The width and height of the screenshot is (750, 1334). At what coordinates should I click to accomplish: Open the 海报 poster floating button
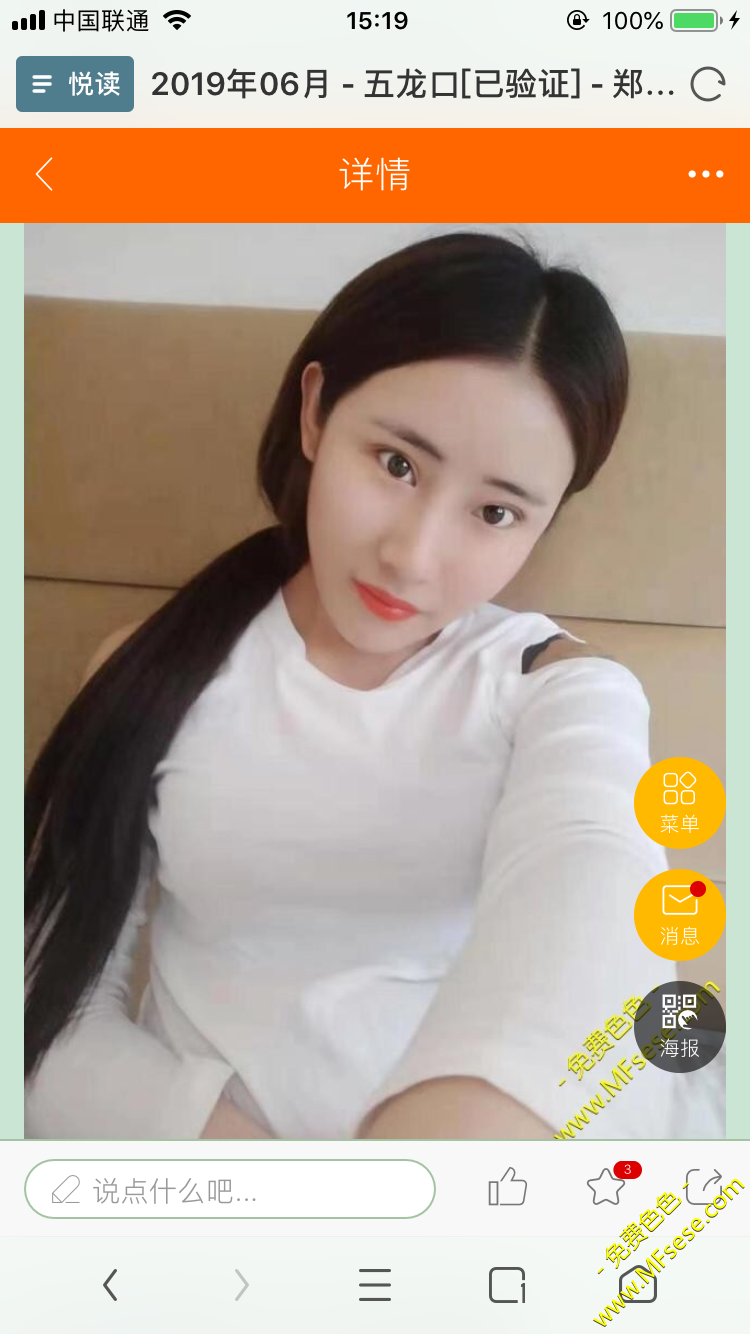679,1027
